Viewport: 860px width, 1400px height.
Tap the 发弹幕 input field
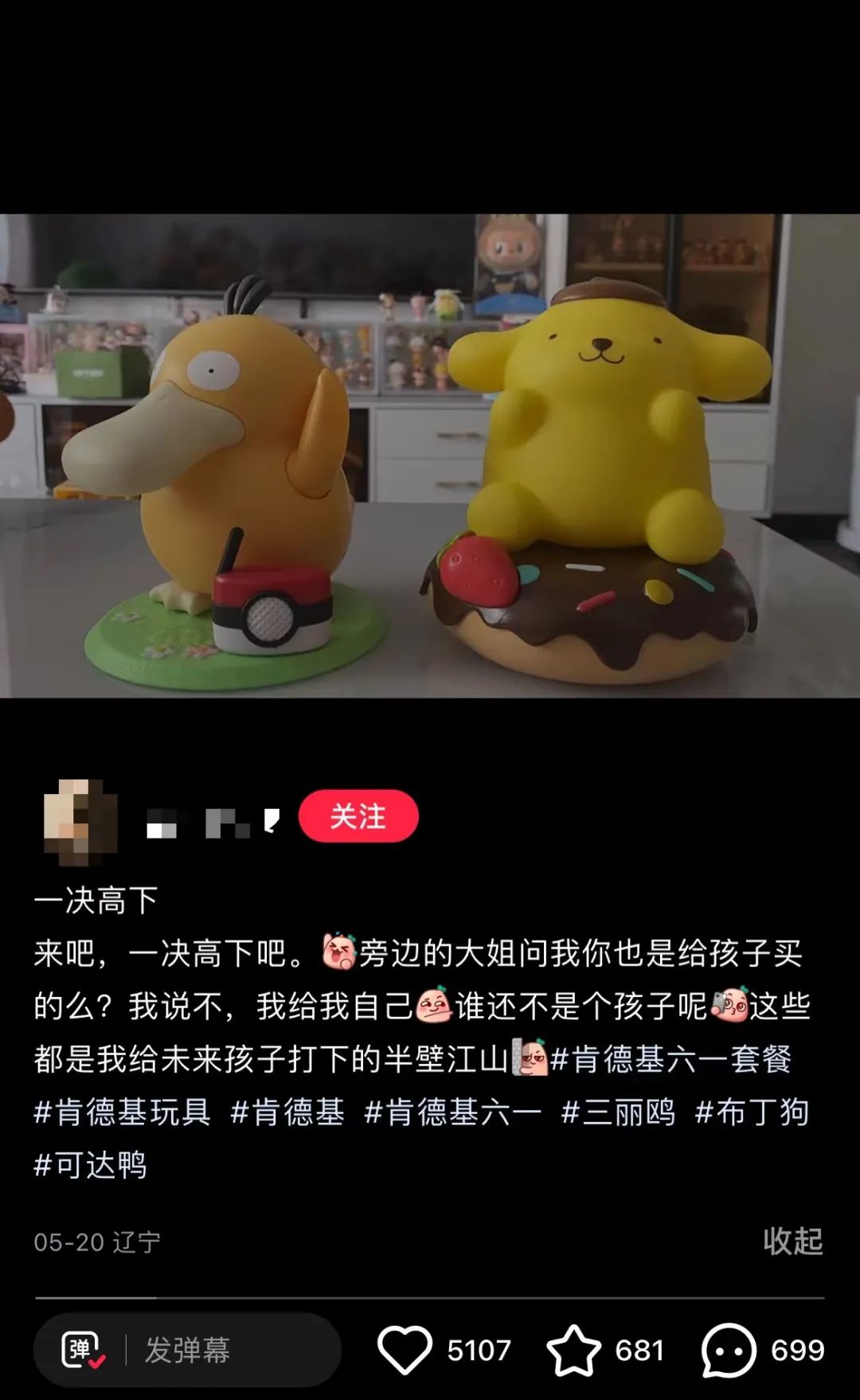point(231,1350)
